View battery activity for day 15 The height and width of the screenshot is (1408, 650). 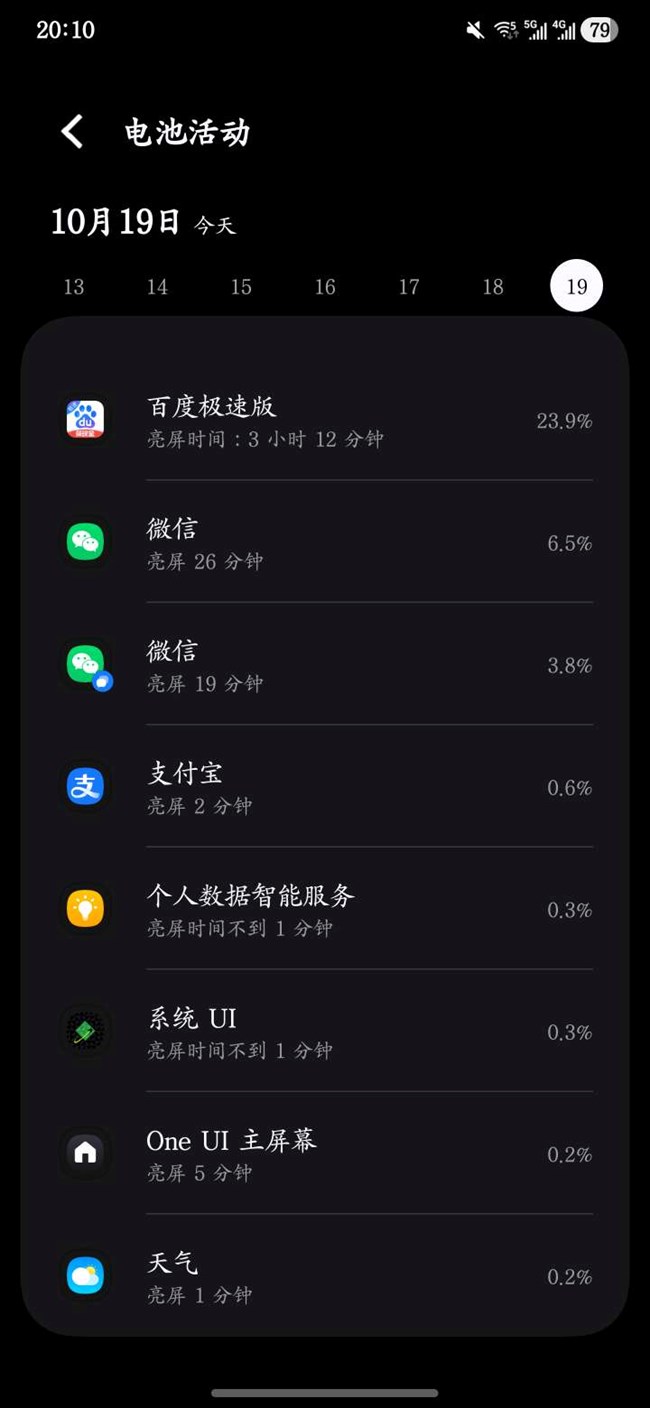[x=241, y=287]
